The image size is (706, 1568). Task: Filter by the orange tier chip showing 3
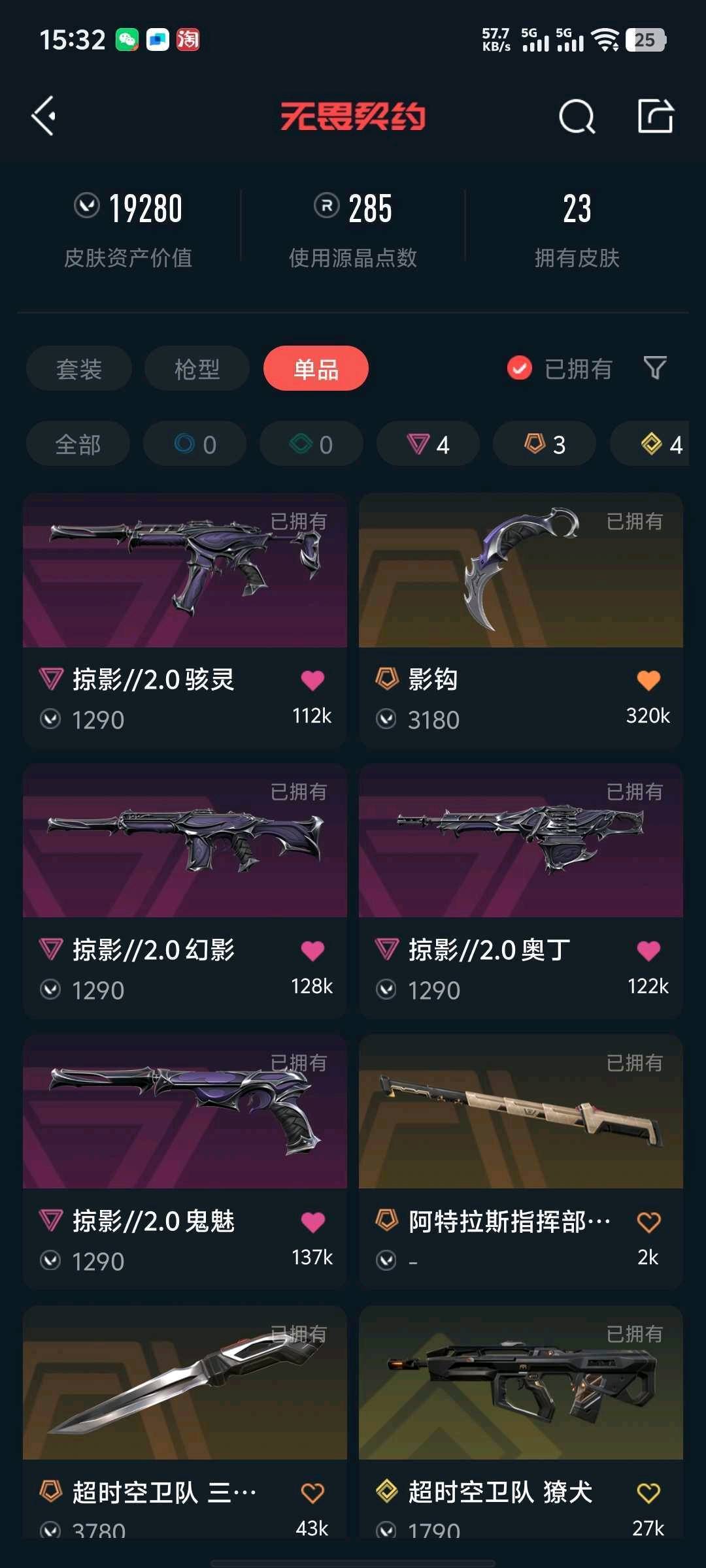pos(545,444)
